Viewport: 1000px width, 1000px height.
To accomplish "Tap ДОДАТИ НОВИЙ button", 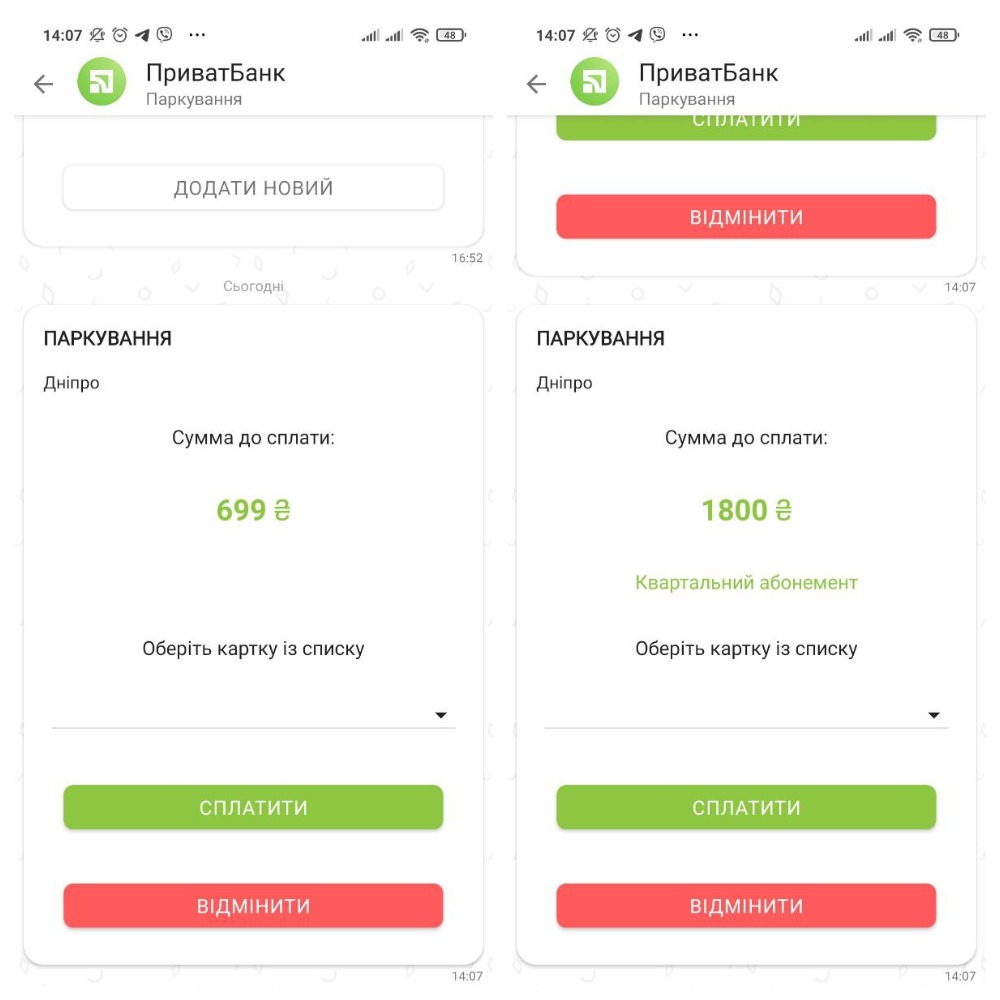I will (253, 188).
